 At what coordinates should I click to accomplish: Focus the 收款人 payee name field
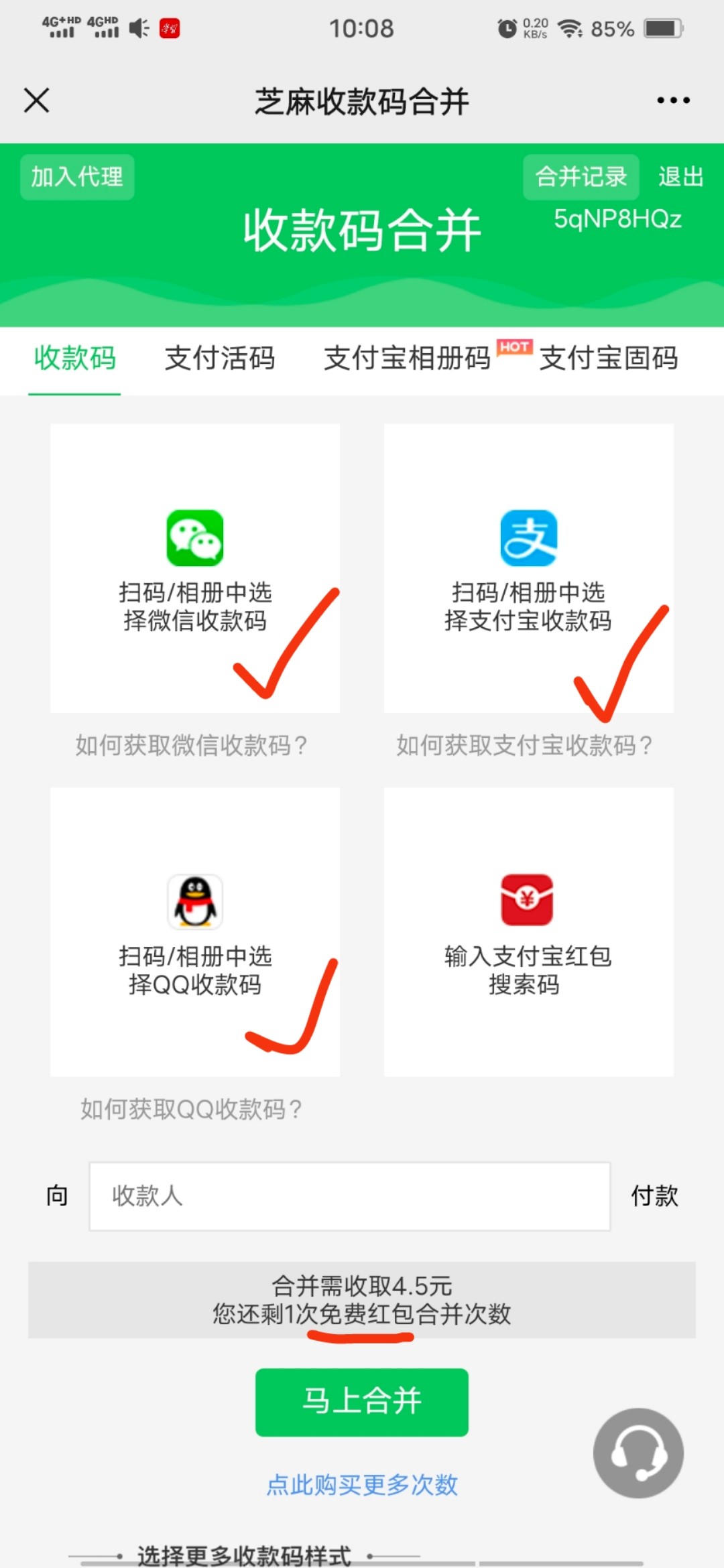coord(349,1196)
